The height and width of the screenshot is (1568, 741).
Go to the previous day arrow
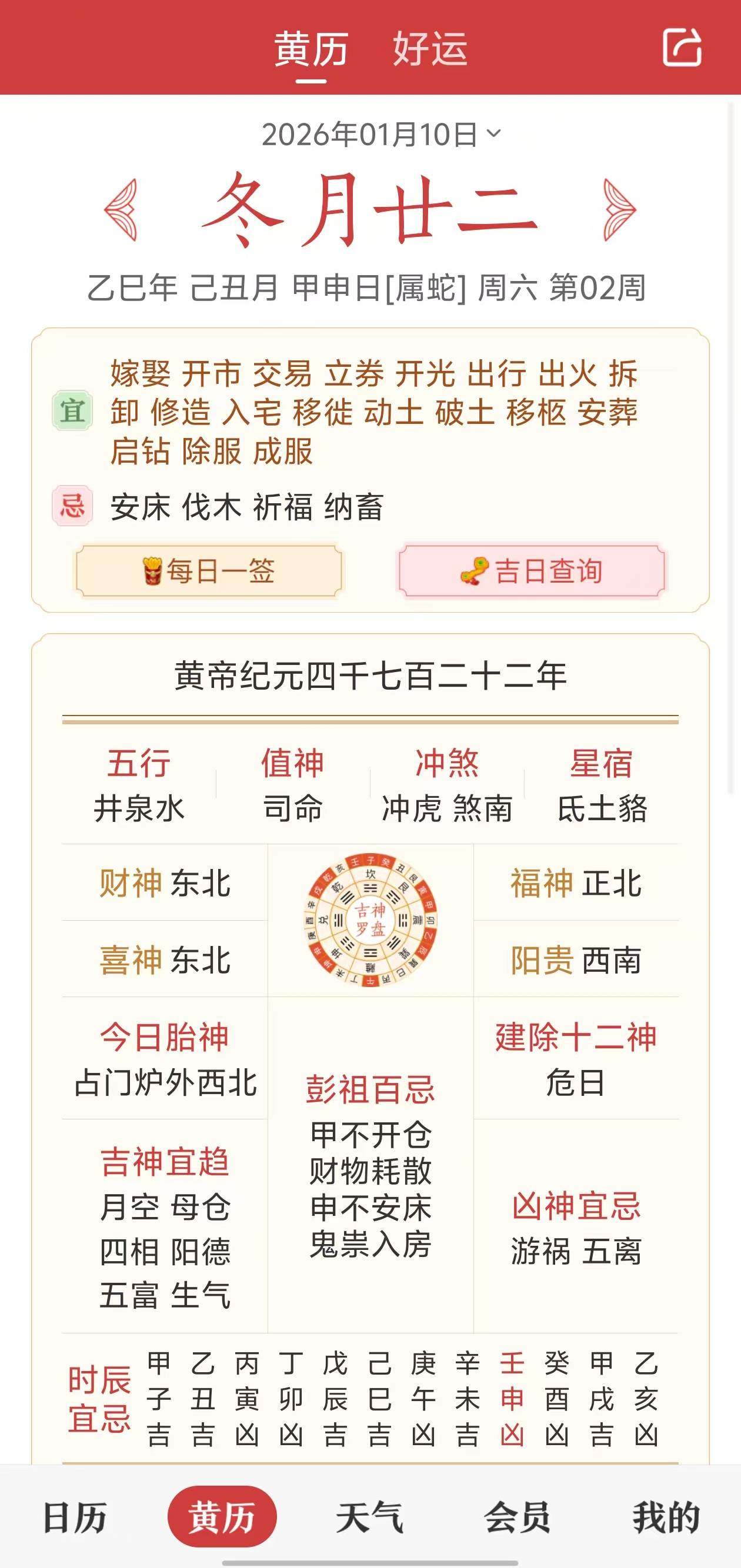coord(121,209)
